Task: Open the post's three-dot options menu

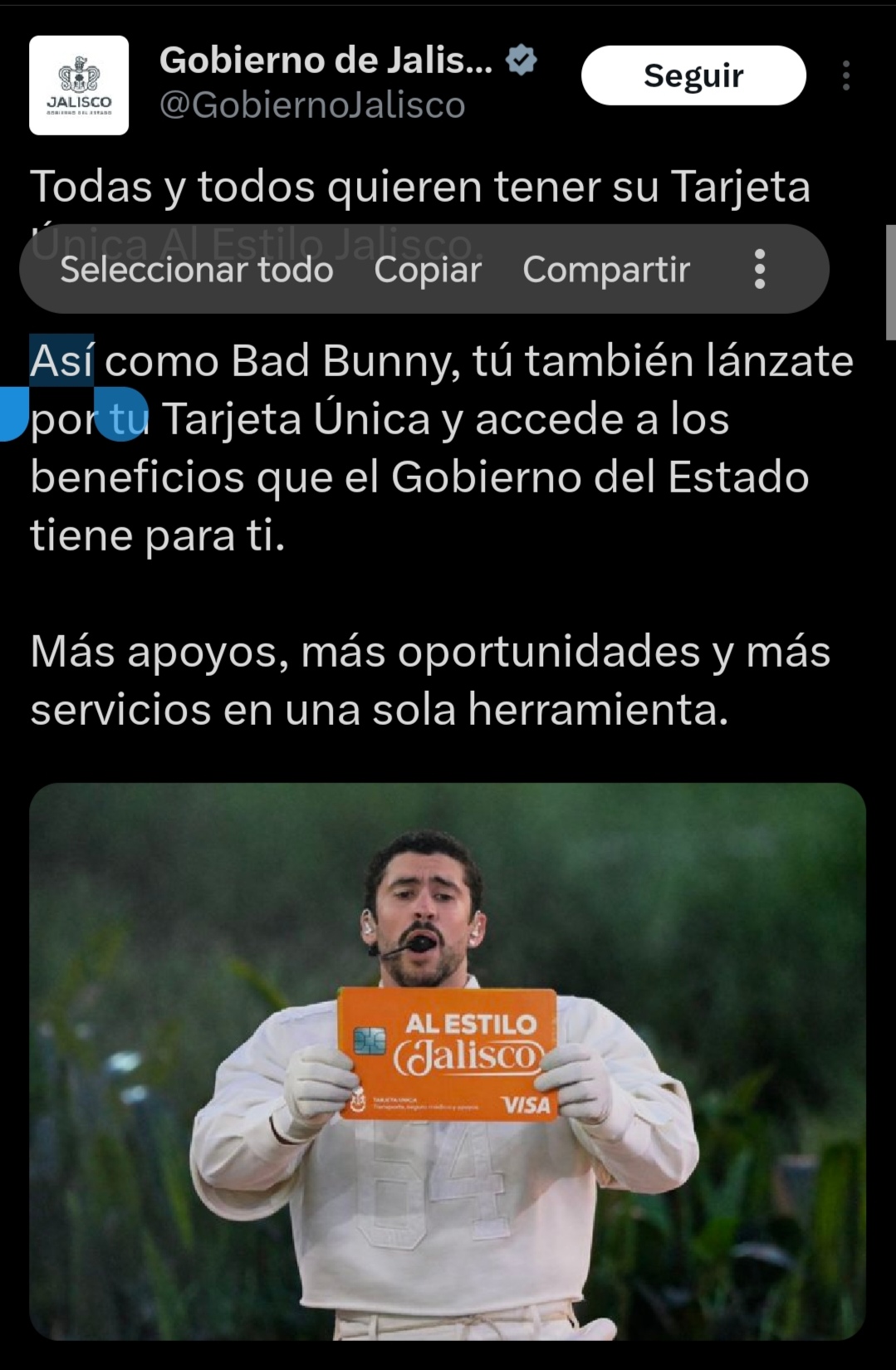Action: 845,76
